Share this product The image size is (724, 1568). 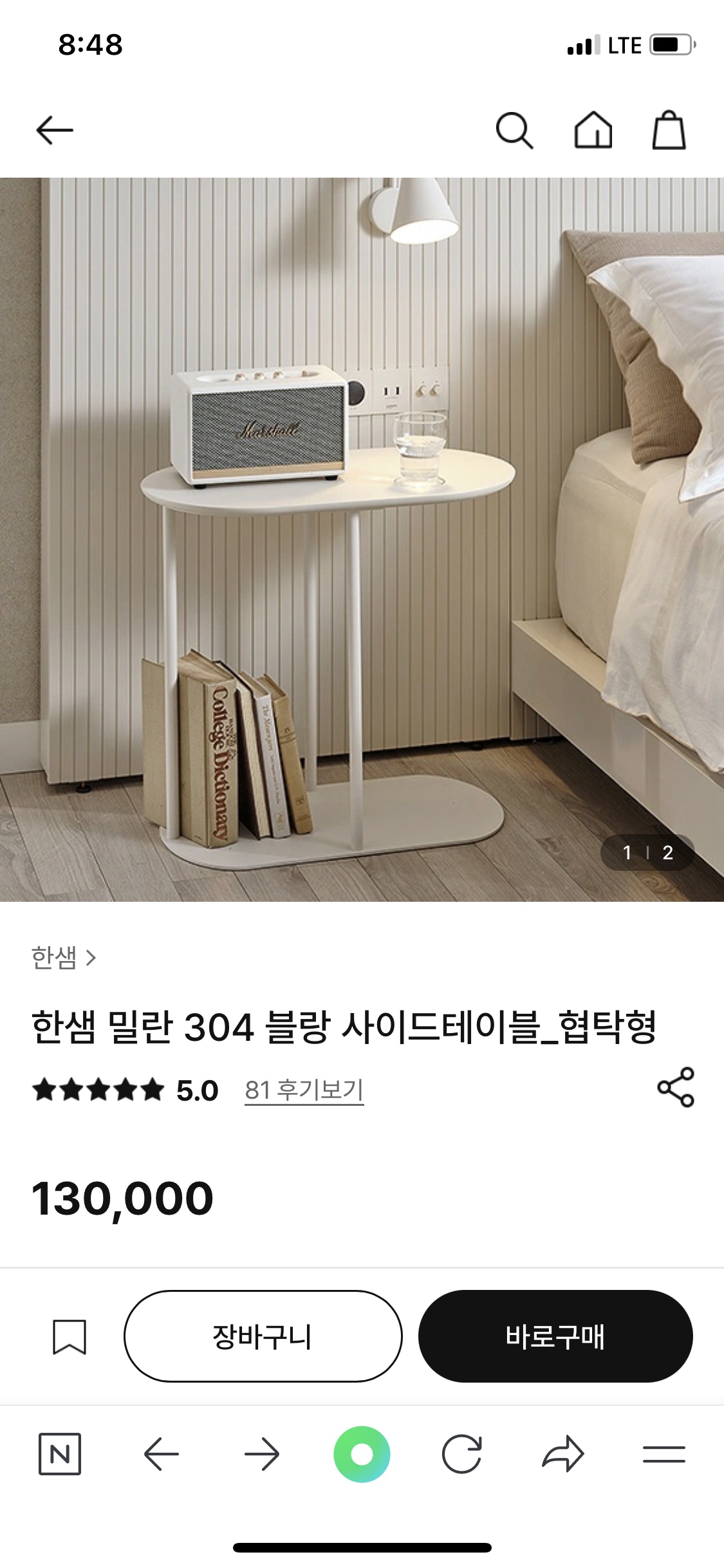[675, 1087]
